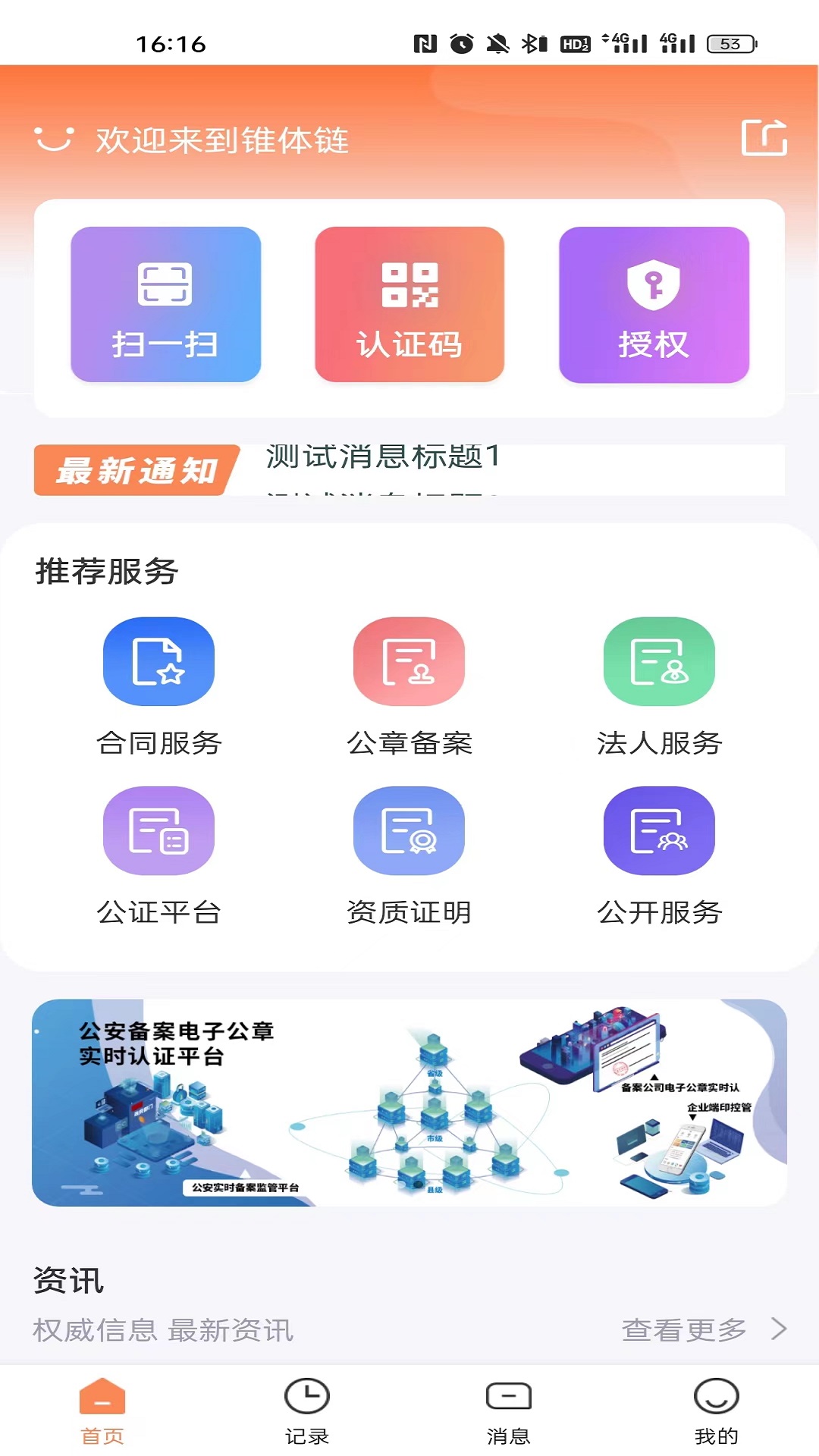Screen dimensions: 819x1456
Task: View more news via 查看更多
Action: 703,1329
